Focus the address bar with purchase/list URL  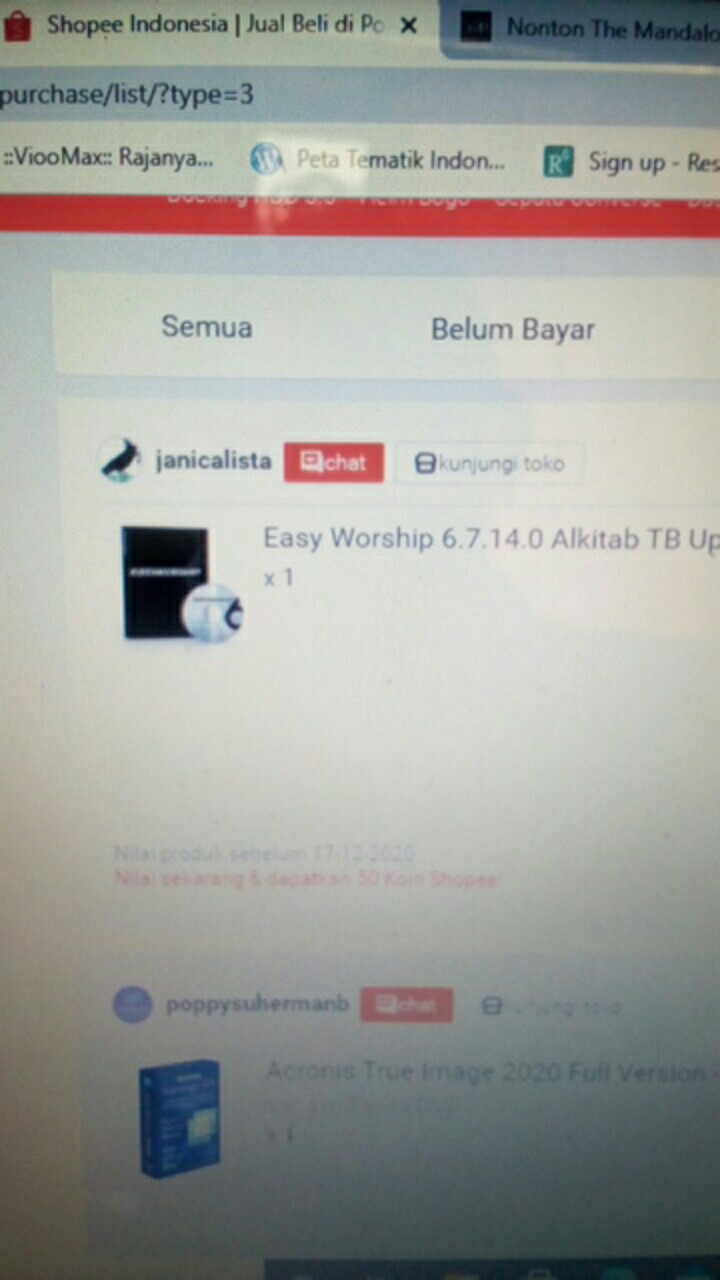300,95
